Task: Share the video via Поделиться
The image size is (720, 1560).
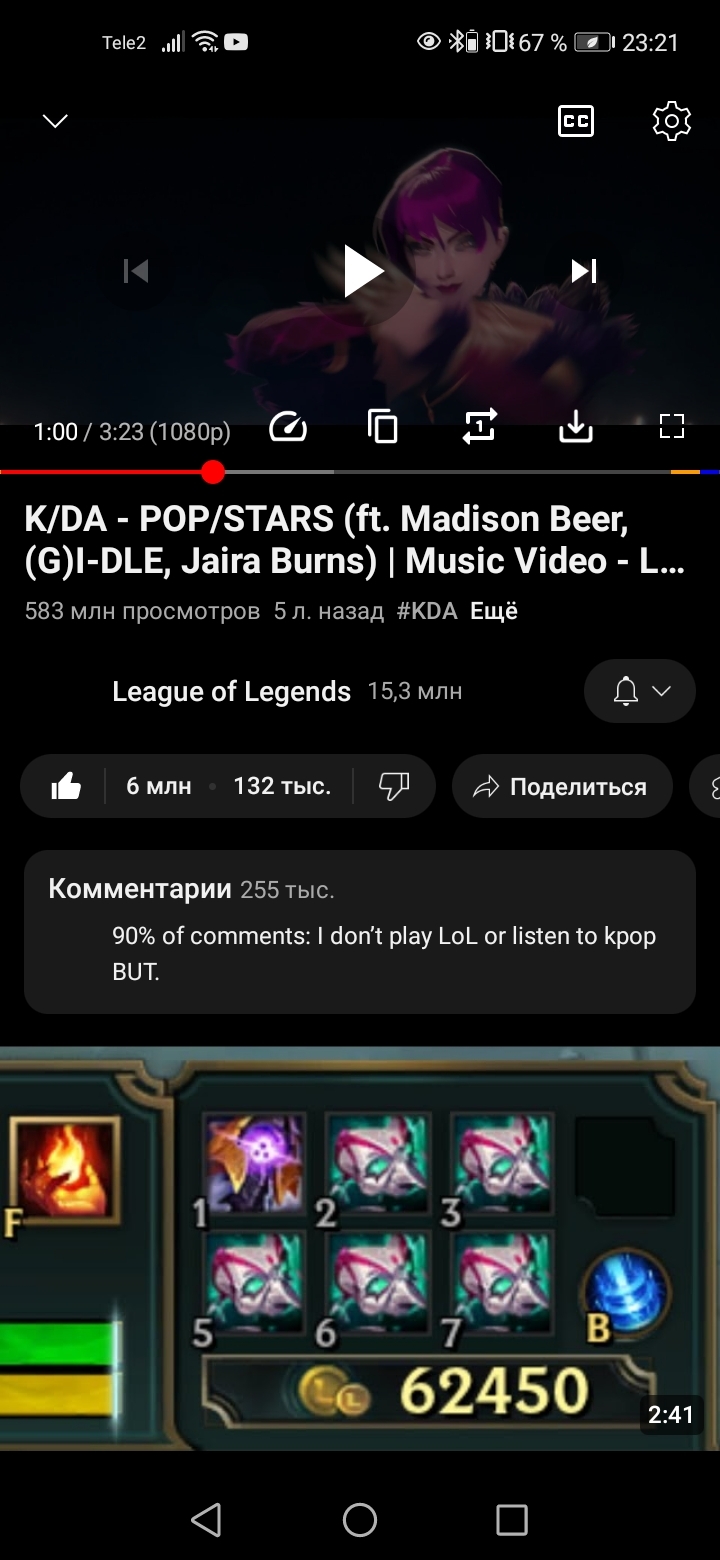Action: (561, 787)
